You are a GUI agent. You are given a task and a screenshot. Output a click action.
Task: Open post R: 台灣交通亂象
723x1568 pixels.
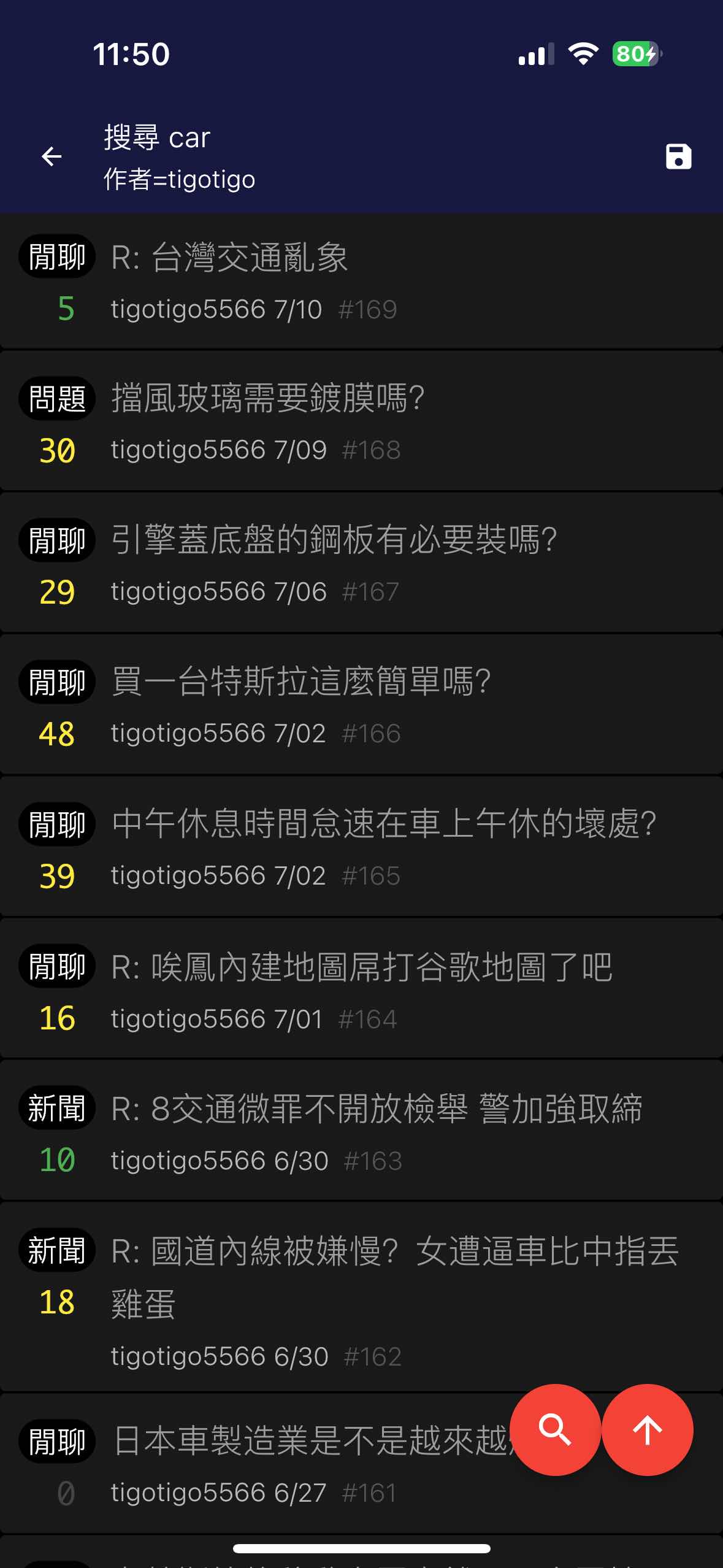(361, 282)
